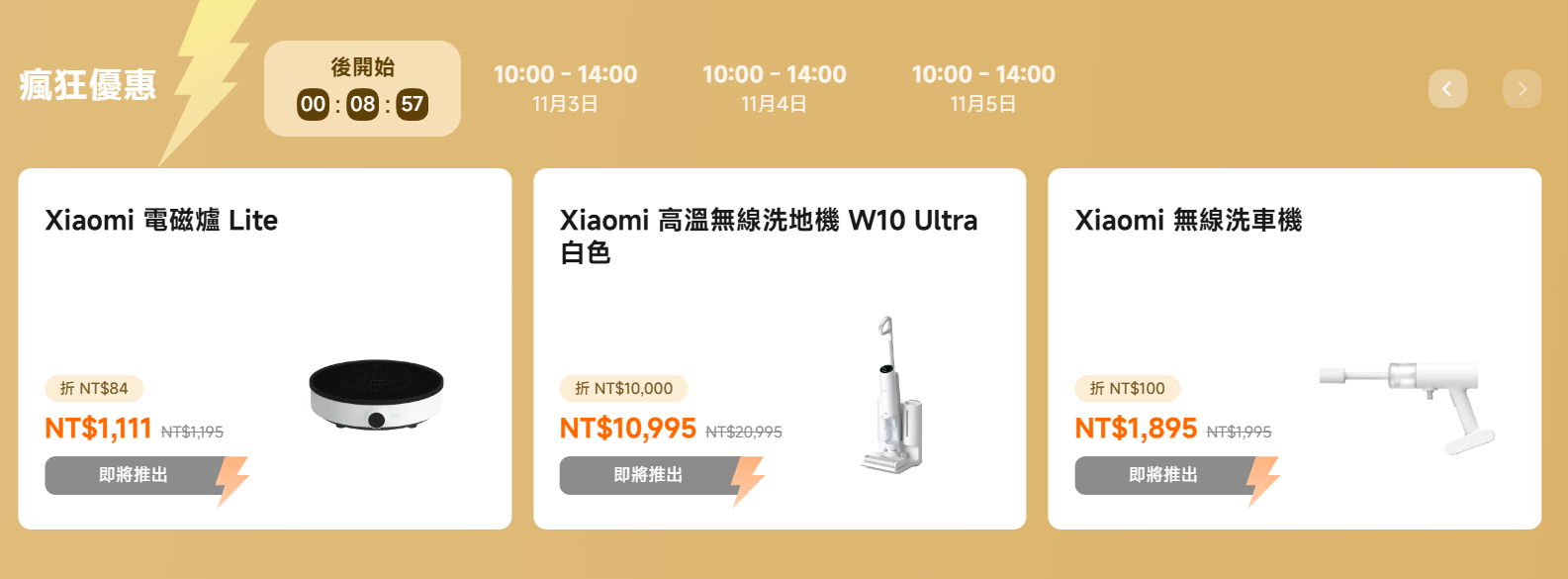Open the Xiaomi 無線洗車機 product card
Image resolution: width=1568 pixels, height=579 pixels.
tap(1294, 297)
